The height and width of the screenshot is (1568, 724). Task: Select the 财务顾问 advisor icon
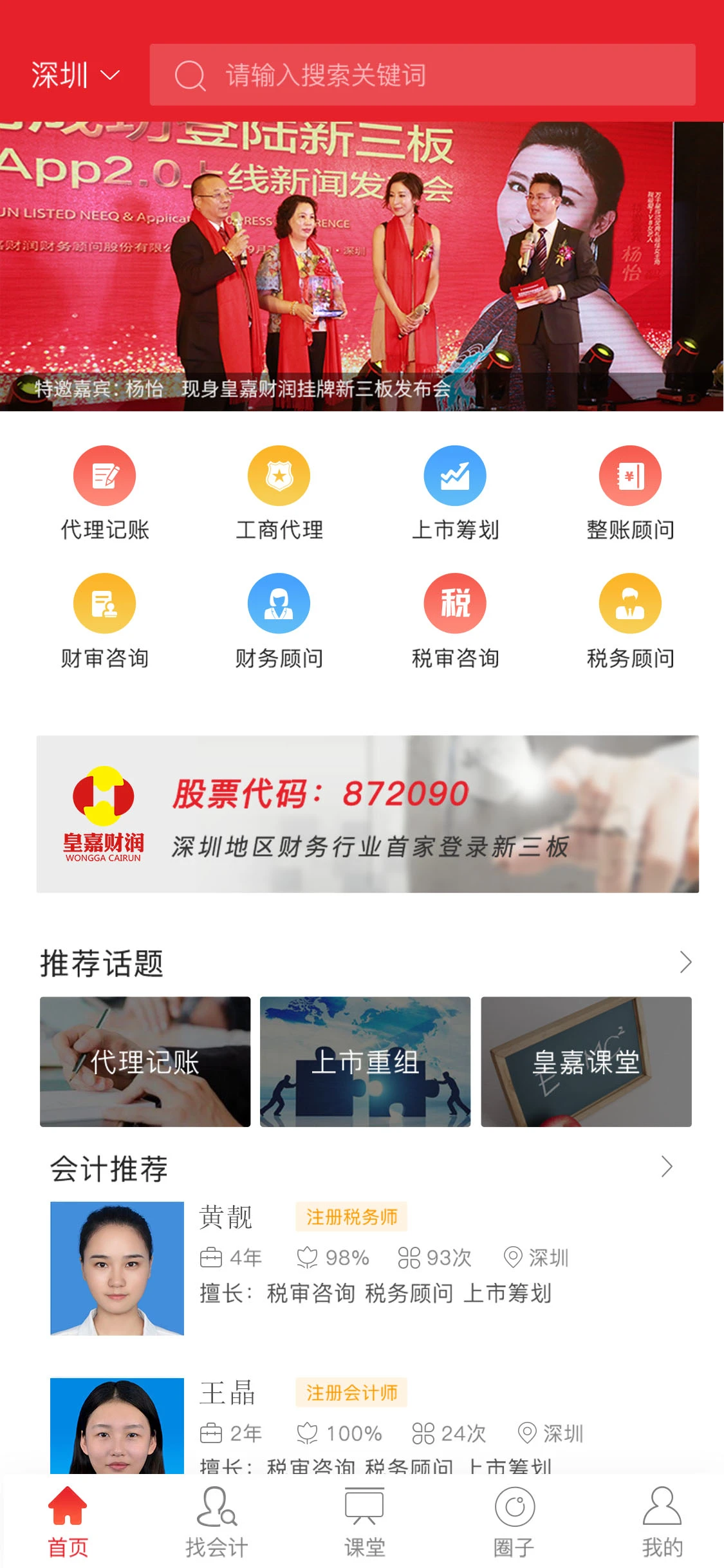(x=279, y=603)
